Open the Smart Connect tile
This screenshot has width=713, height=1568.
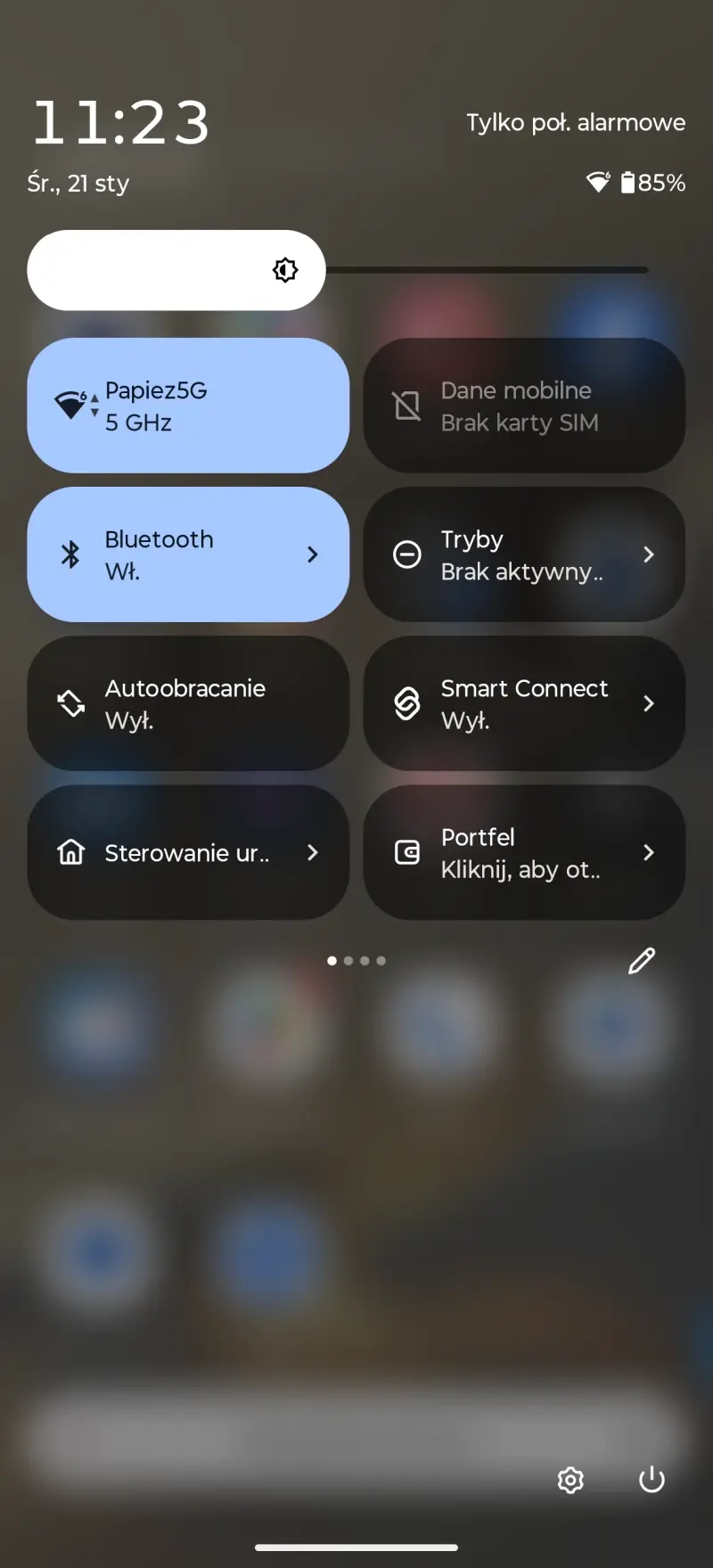pyautogui.click(x=524, y=703)
